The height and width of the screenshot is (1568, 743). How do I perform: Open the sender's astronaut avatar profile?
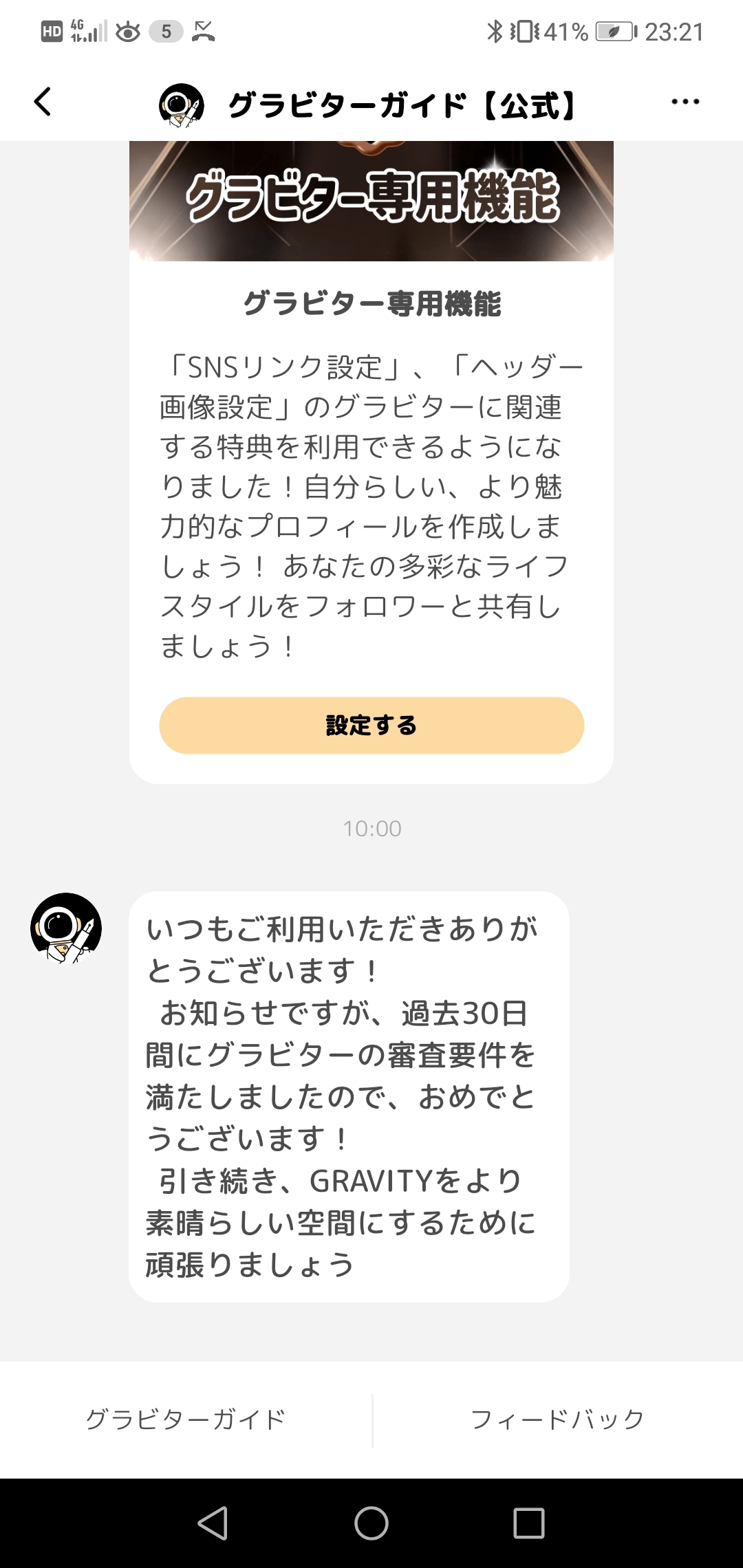(66, 928)
